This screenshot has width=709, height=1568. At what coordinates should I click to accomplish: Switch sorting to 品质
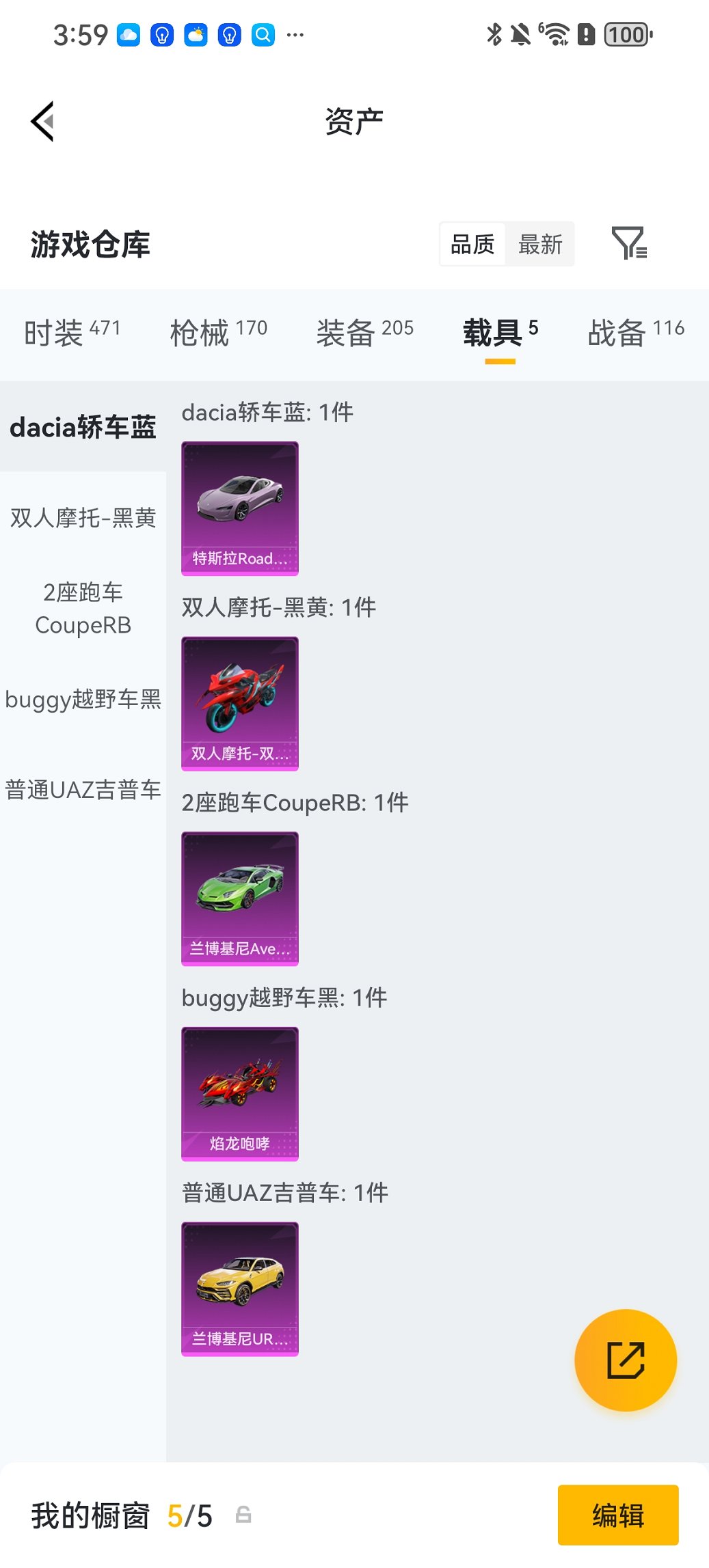click(x=473, y=244)
